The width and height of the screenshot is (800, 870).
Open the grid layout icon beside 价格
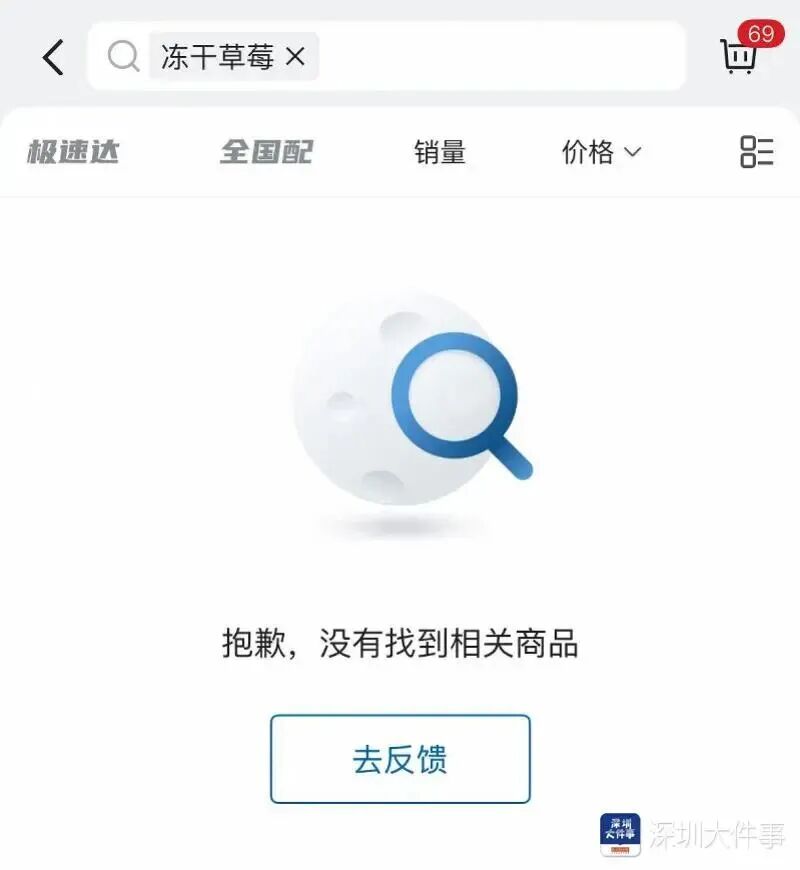756,152
